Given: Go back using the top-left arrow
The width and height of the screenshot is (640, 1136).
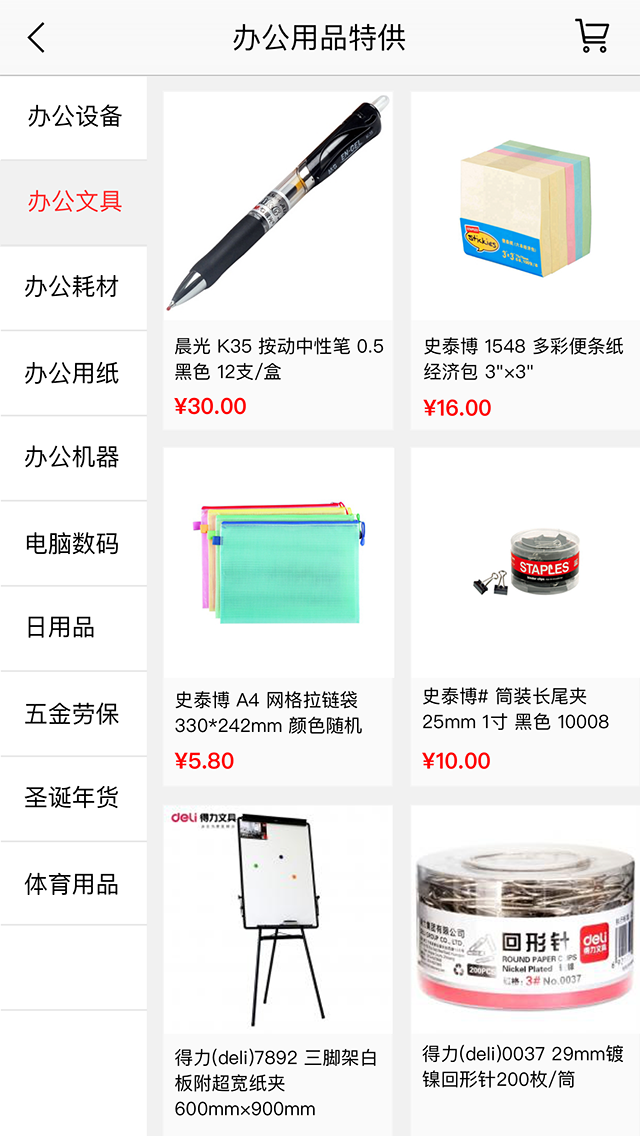Looking at the screenshot, I should click(37, 38).
